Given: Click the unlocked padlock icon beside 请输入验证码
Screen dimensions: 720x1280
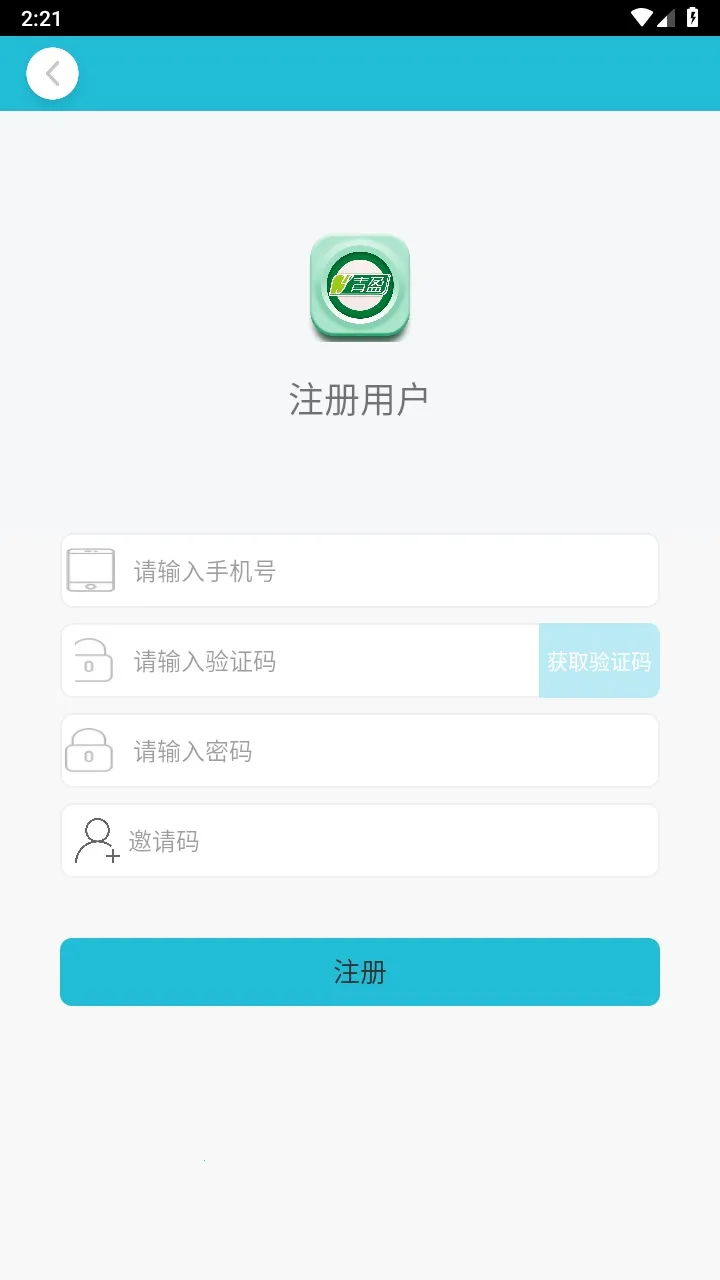Looking at the screenshot, I should pos(91,660).
